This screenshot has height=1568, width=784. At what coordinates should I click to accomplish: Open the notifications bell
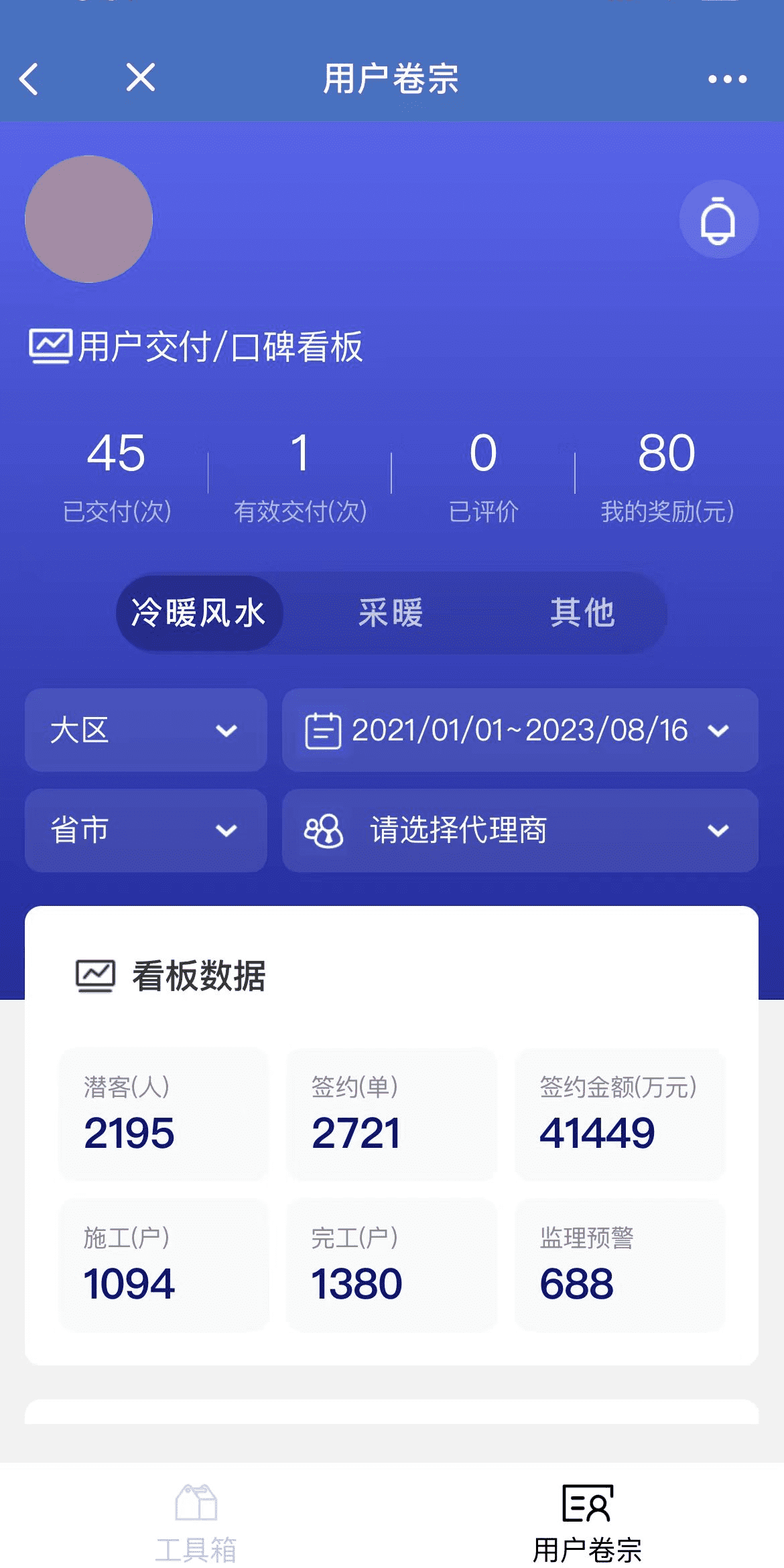(718, 220)
